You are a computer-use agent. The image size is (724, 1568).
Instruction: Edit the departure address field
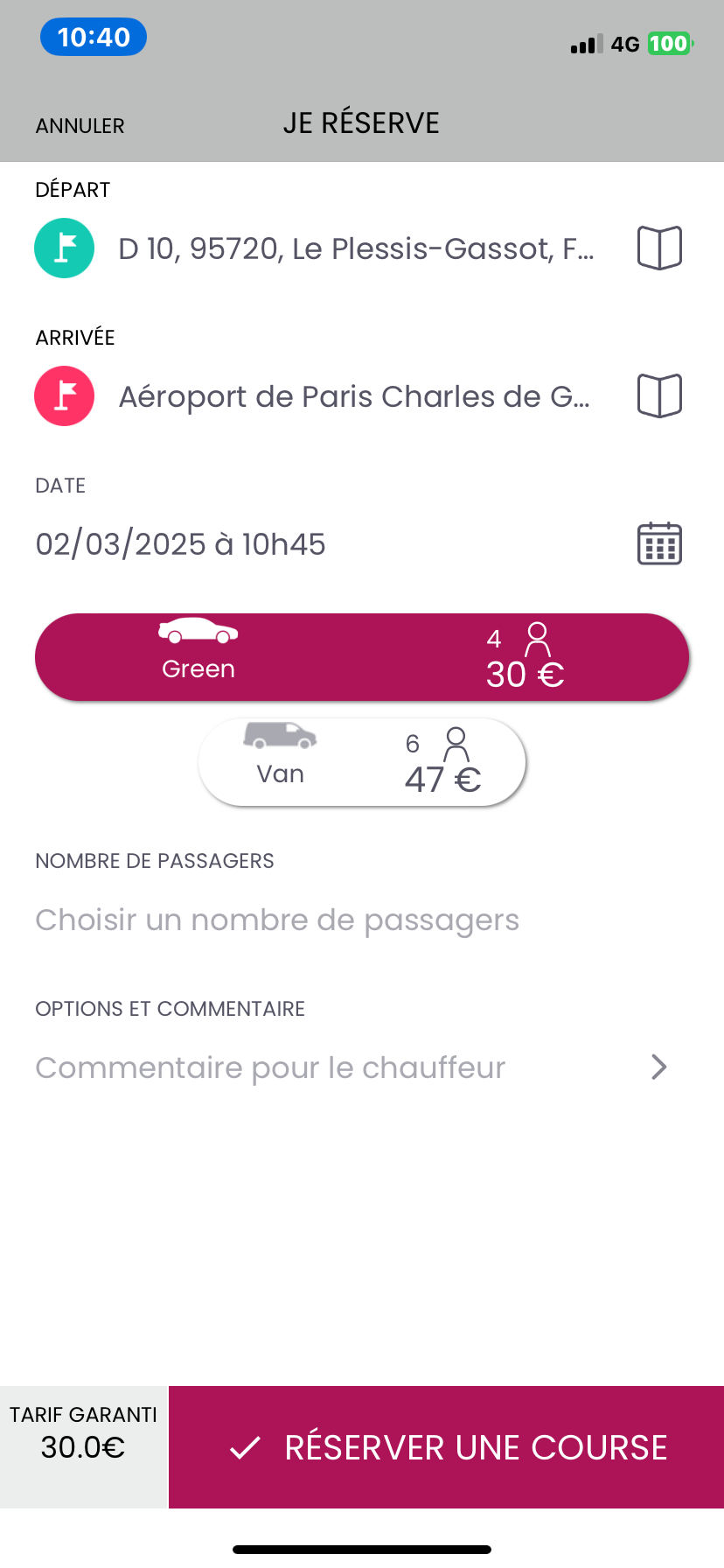(357, 248)
